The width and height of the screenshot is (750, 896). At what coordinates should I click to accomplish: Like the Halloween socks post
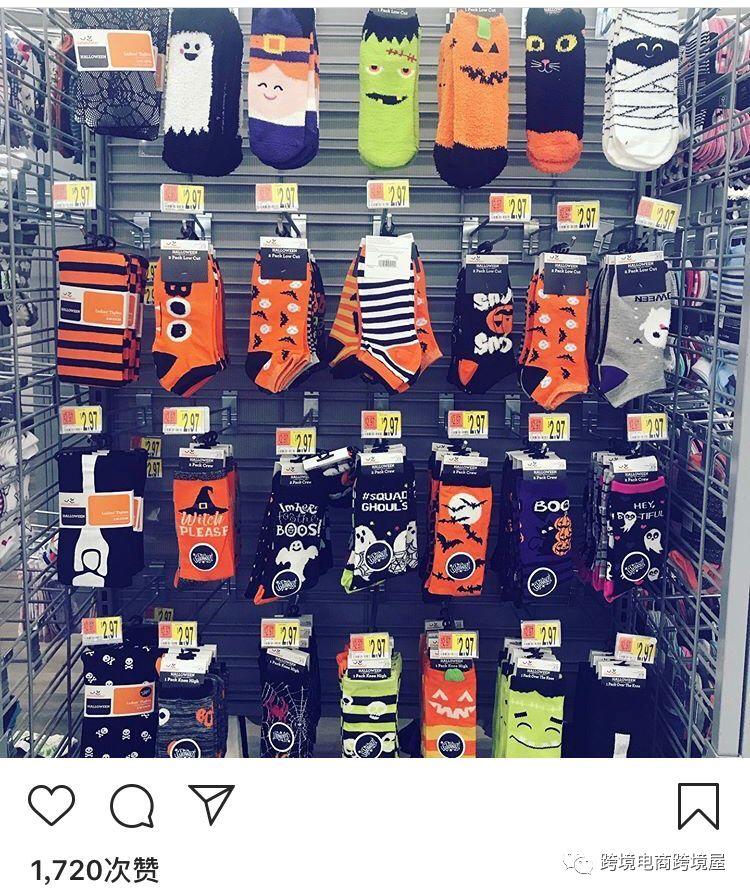[x=51, y=806]
